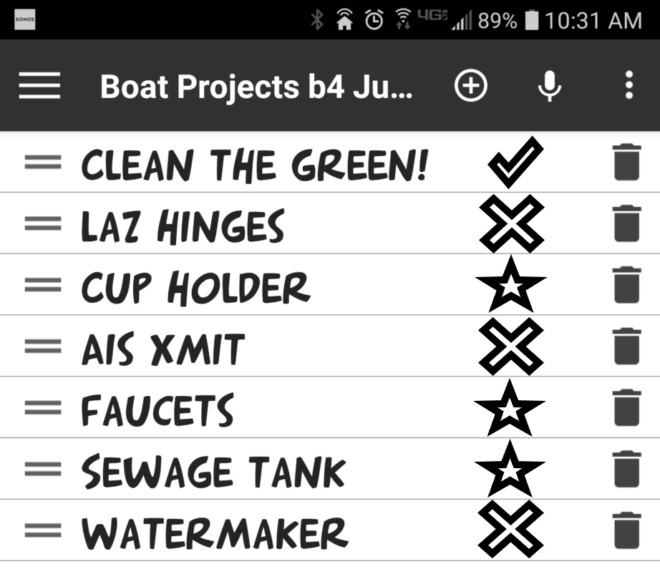Change the X status on Watermaker
Screen dimensions: 660x577
click(x=511, y=530)
